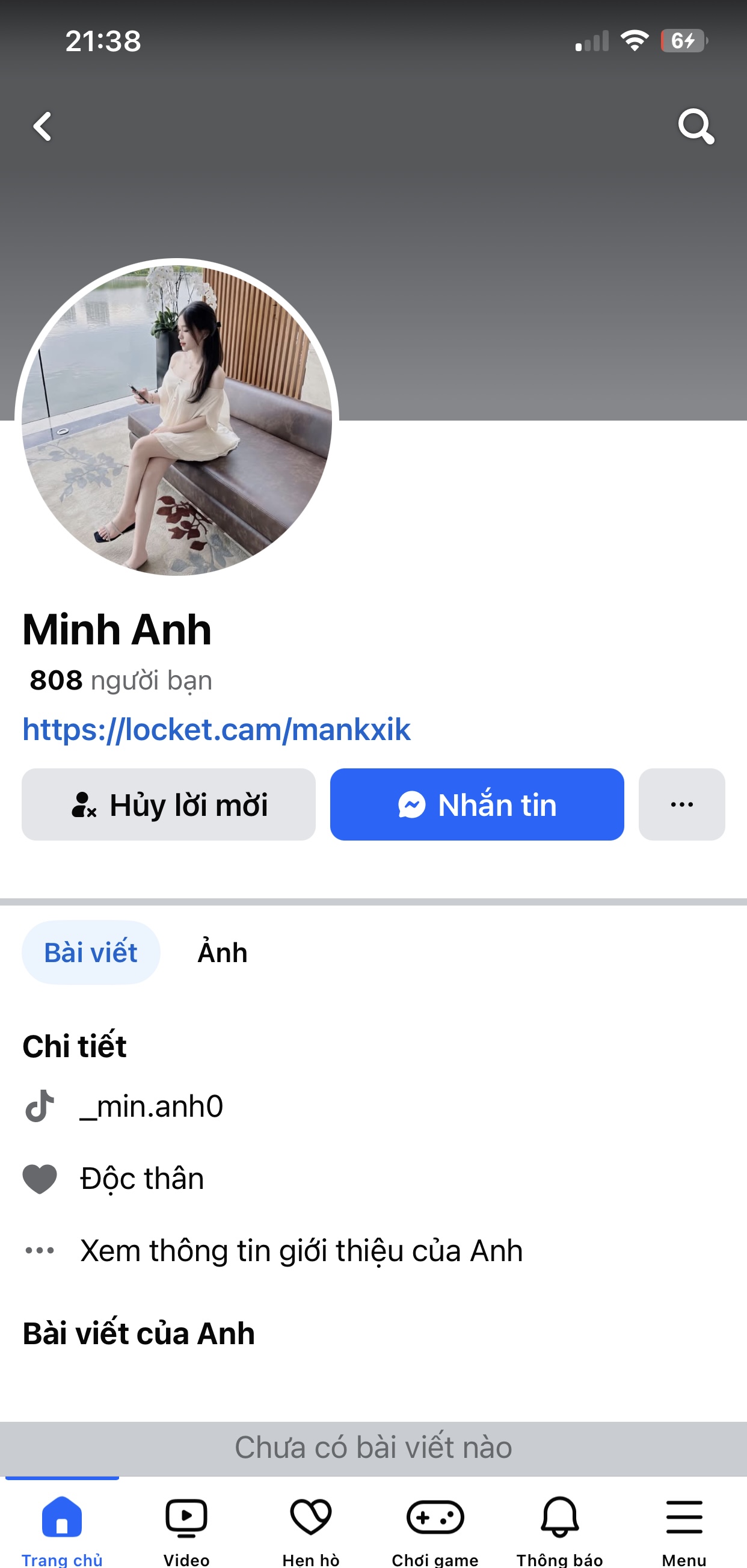Viewport: 747px width, 1568px height.
Task: Open the TikTok handle _min.anh0
Action: tap(151, 1106)
